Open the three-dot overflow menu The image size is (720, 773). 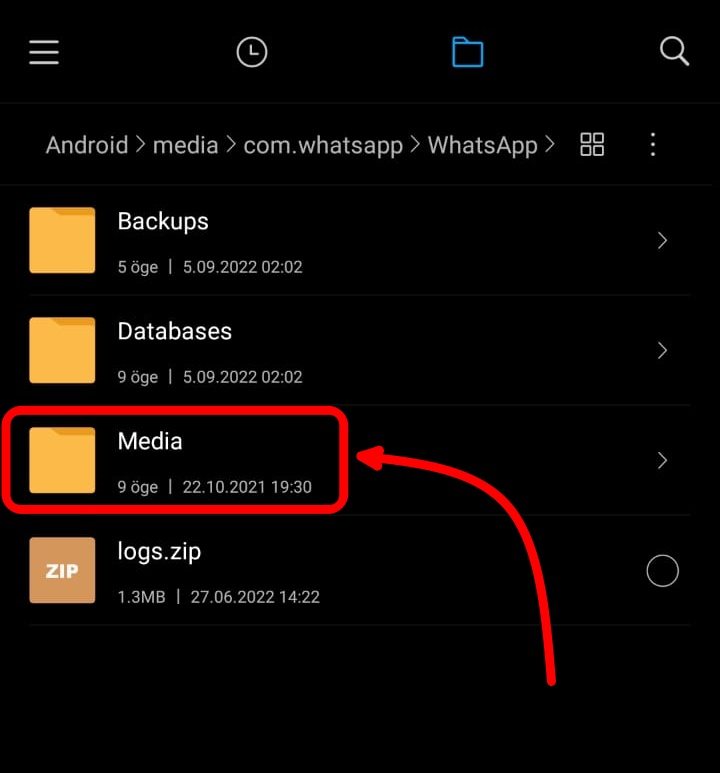tap(653, 144)
